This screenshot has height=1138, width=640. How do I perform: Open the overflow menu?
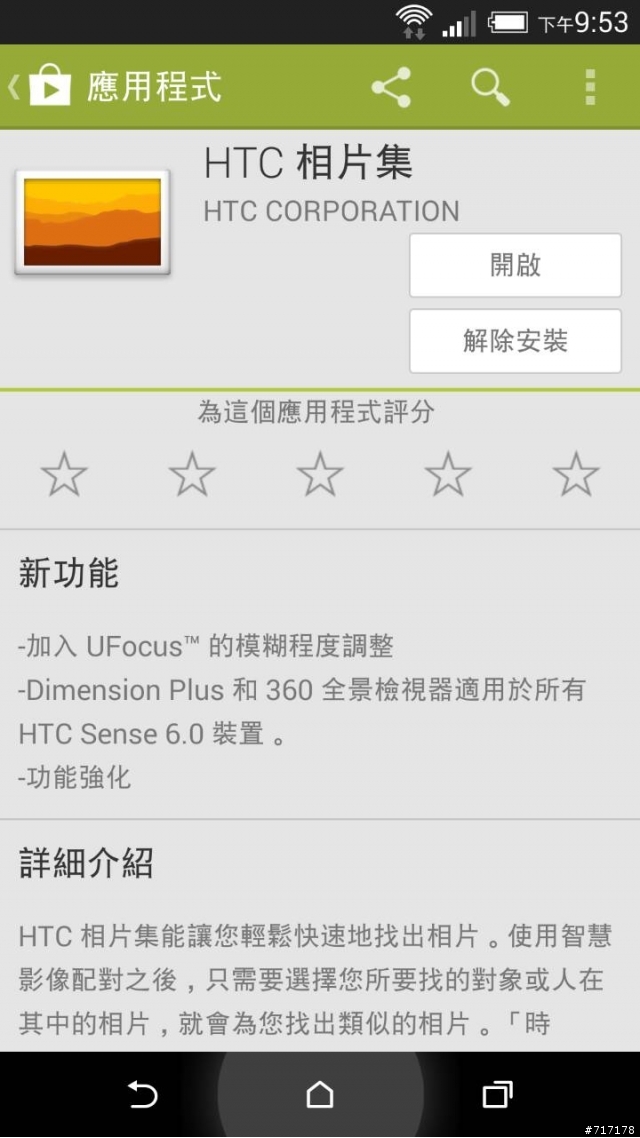point(590,87)
